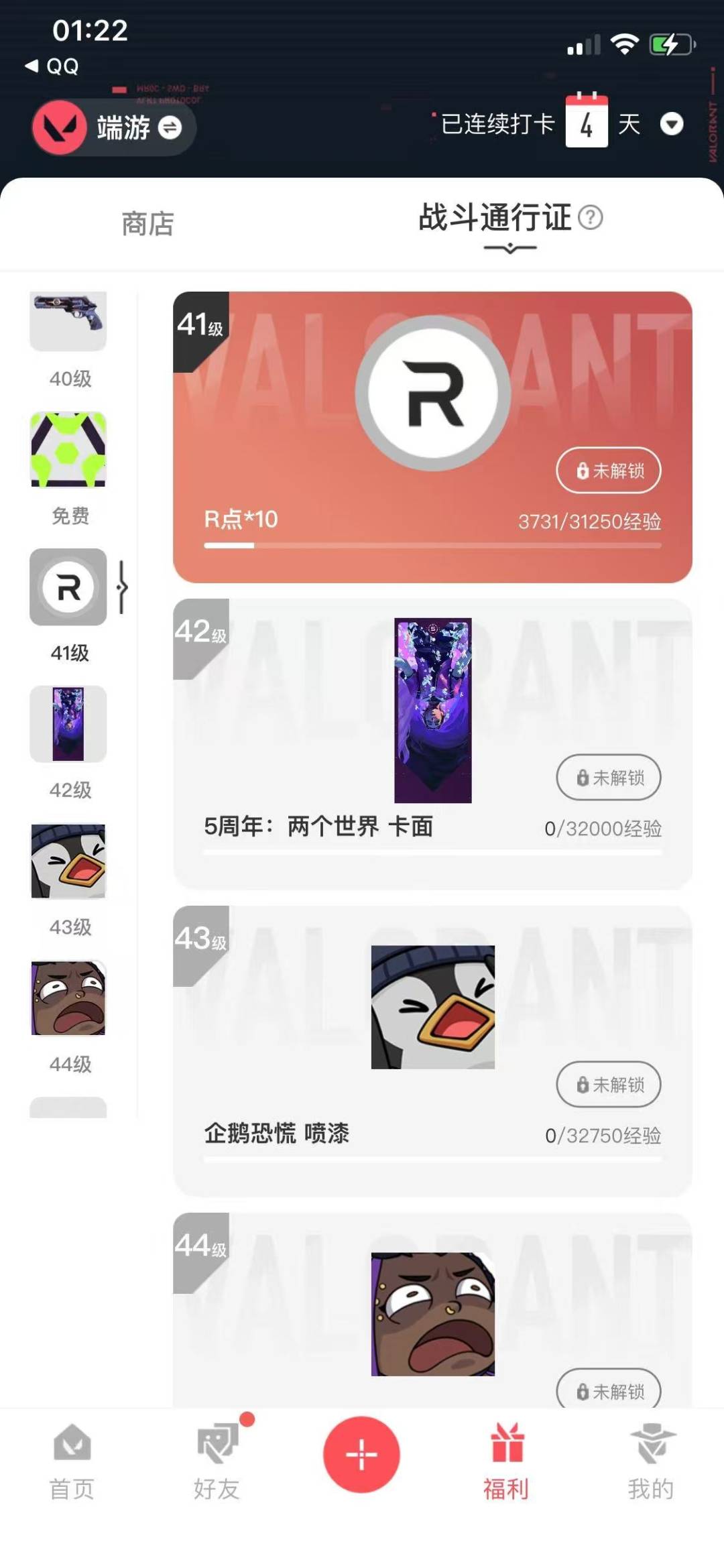The height and width of the screenshot is (1568, 724).
Task: Select the 44级 thumbnail in sidebar
Action: pos(68,998)
